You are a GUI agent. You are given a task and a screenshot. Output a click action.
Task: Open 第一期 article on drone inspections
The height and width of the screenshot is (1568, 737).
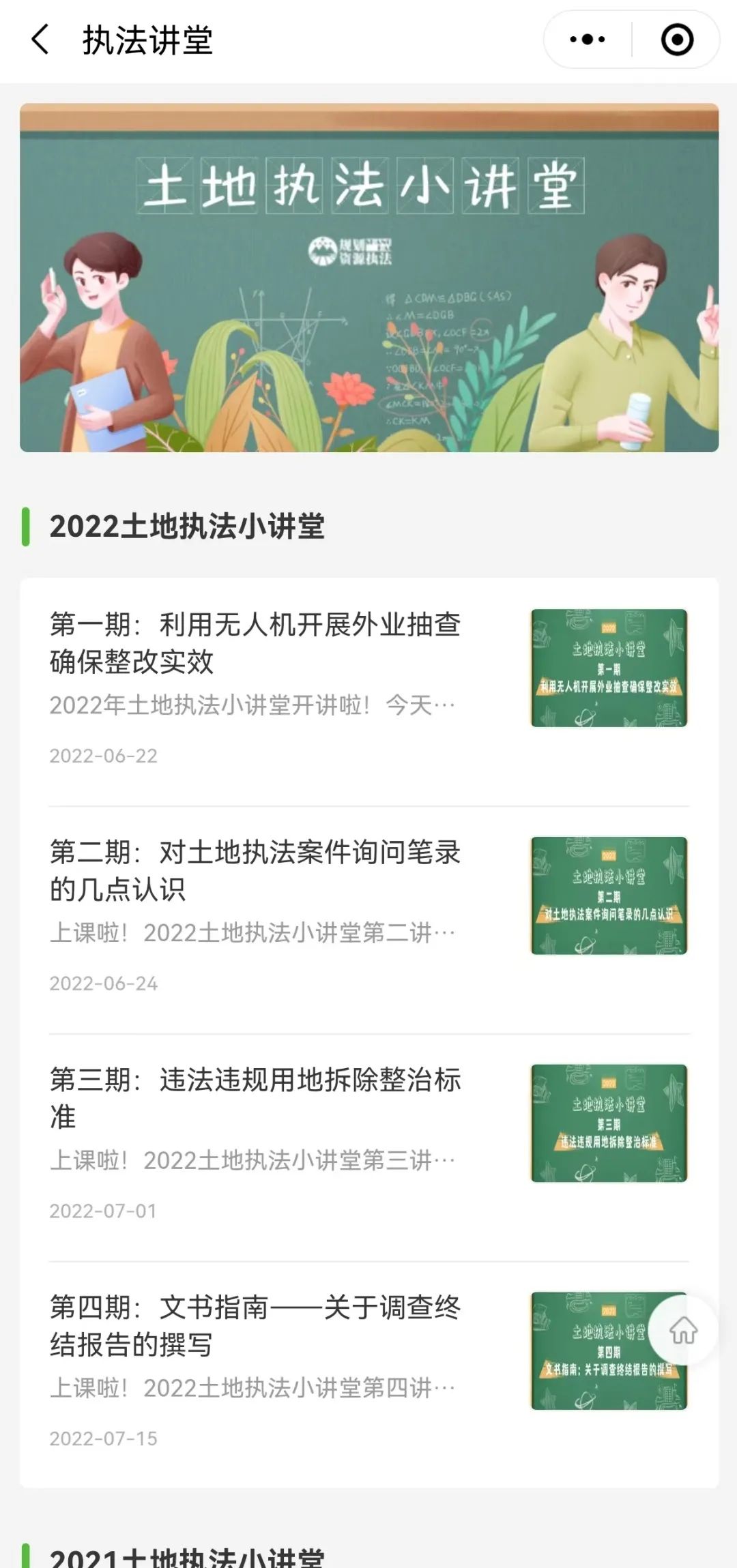[255, 643]
